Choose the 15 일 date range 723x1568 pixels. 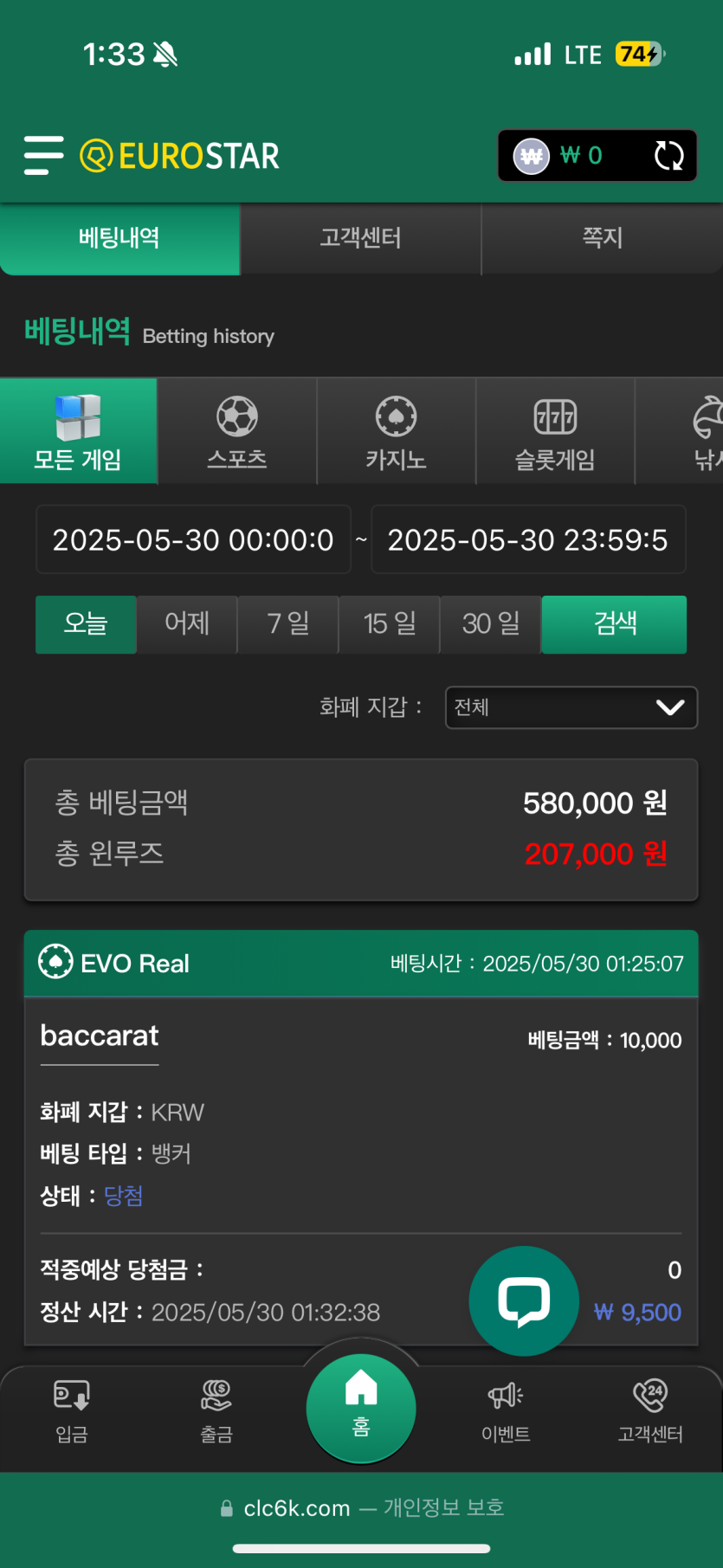pos(390,624)
